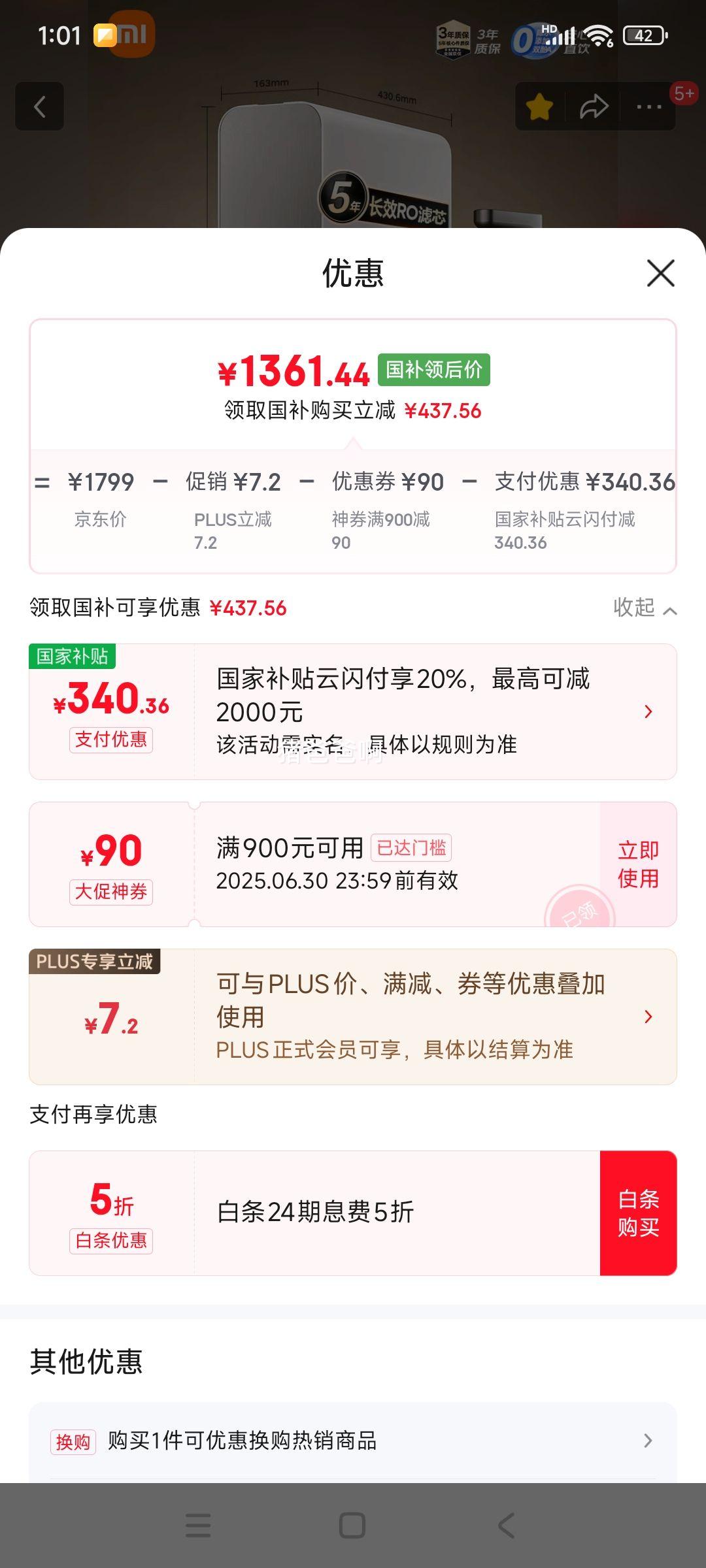Open the PLUS专享立减 ¥7.2 details

click(647, 1017)
